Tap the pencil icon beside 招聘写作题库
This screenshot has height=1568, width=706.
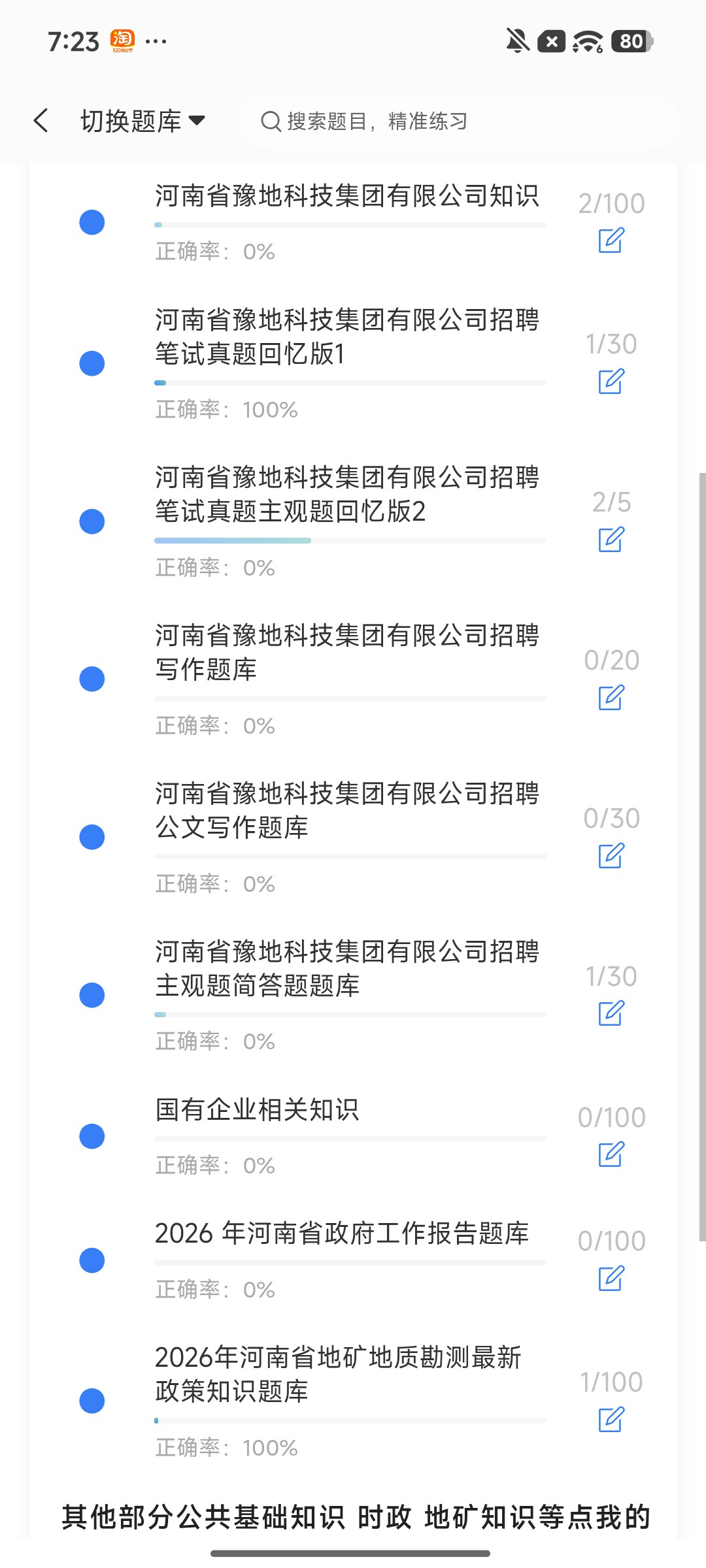tap(611, 697)
